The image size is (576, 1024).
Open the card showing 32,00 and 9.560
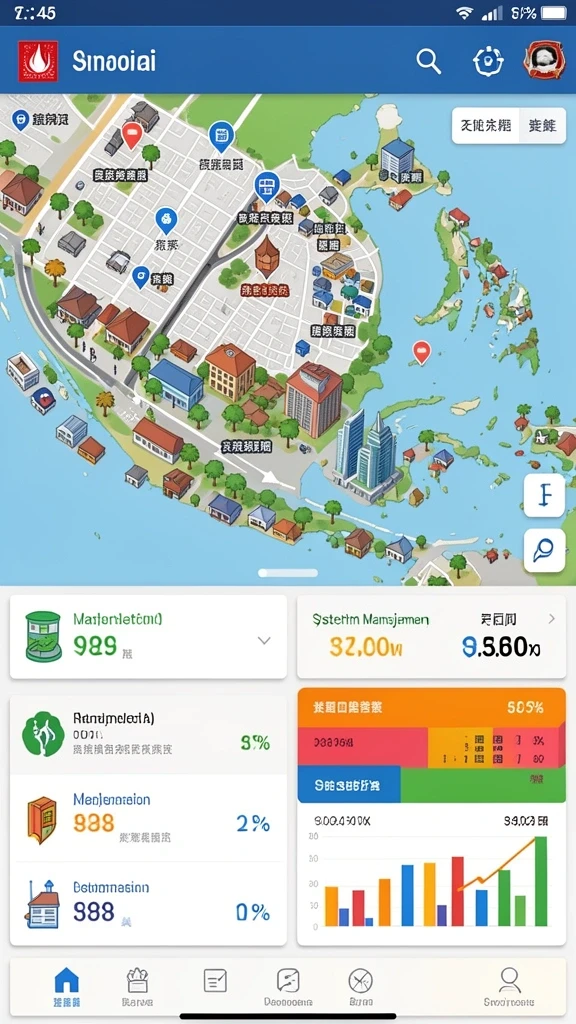tap(431, 637)
